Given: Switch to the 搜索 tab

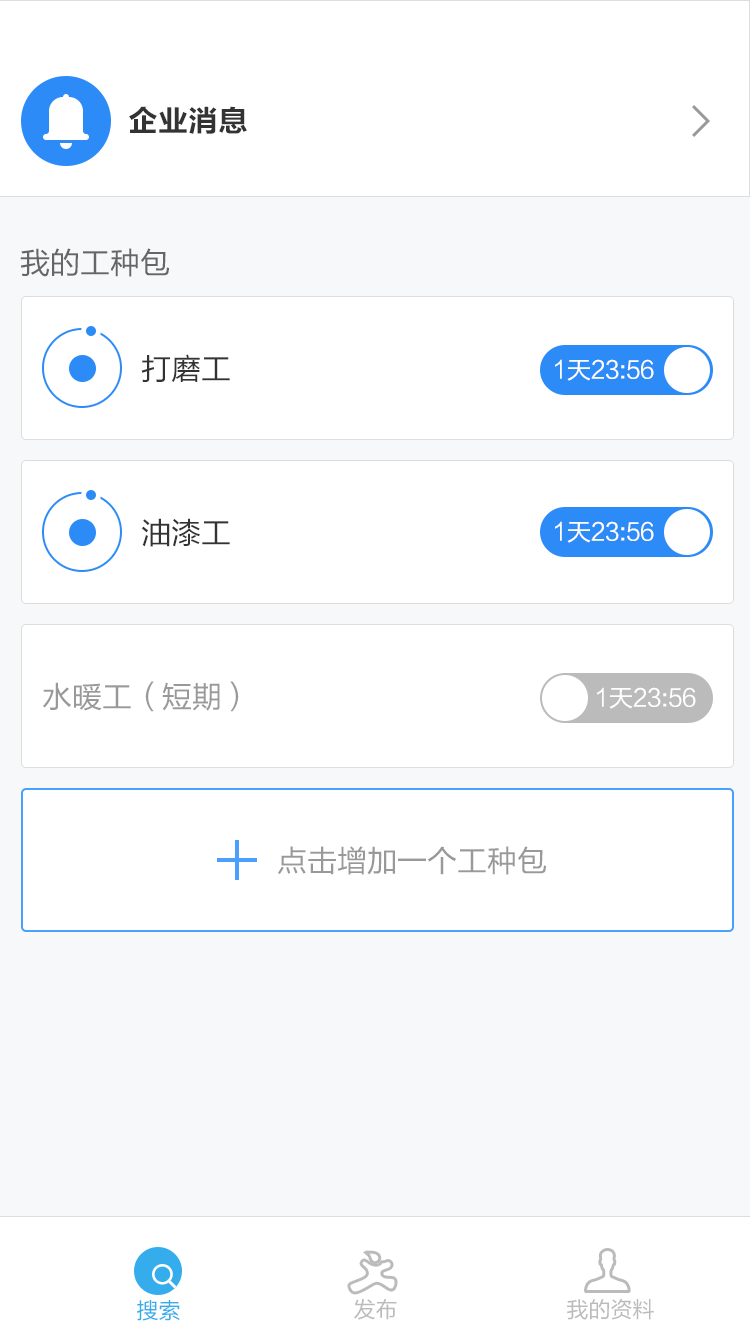Looking at the screenshot, I should [158, 1284].
